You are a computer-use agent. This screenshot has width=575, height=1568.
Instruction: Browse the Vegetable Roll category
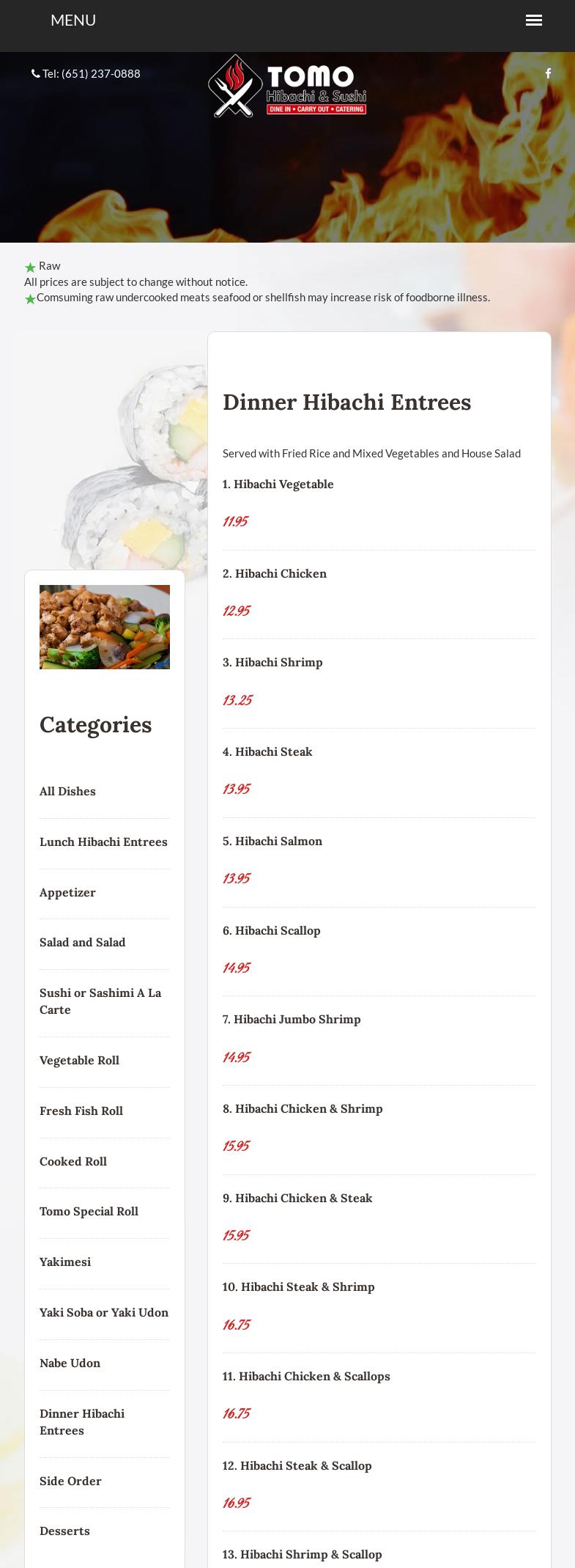click(x=79, y=1060)
